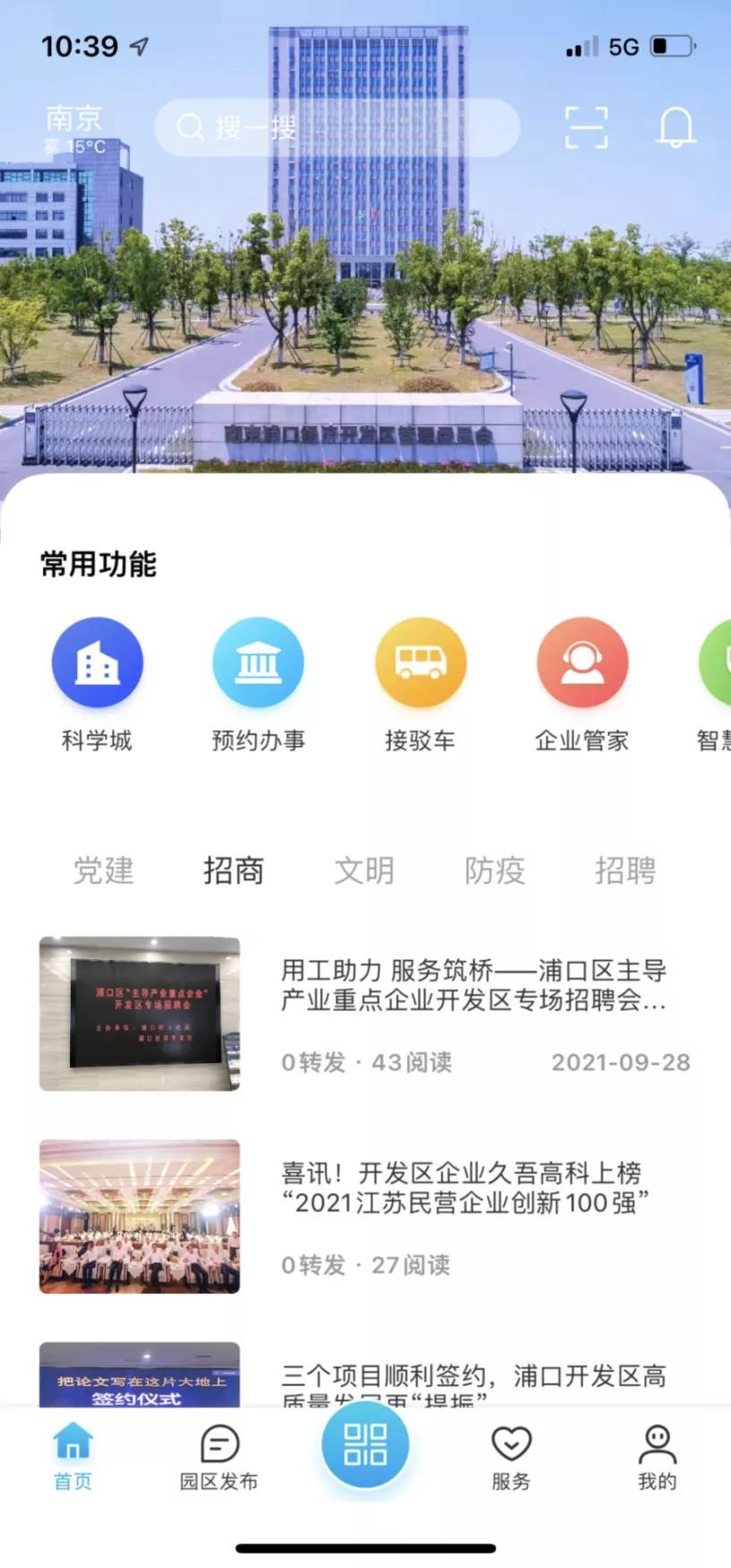Image resolution: width=731 pixels, height=1568 pixels.
Task: Switch to the 党建 tab
Action: [103, 870]
